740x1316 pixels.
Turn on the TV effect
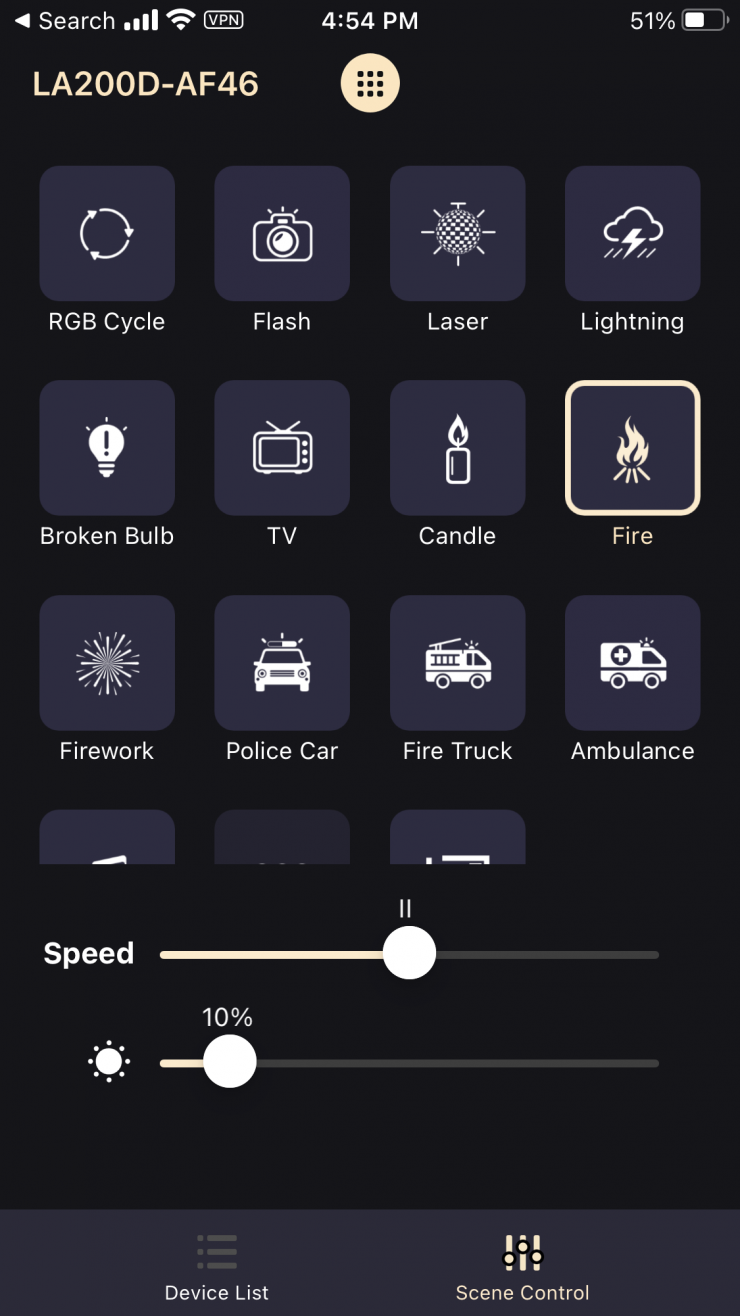pos(282,448)
